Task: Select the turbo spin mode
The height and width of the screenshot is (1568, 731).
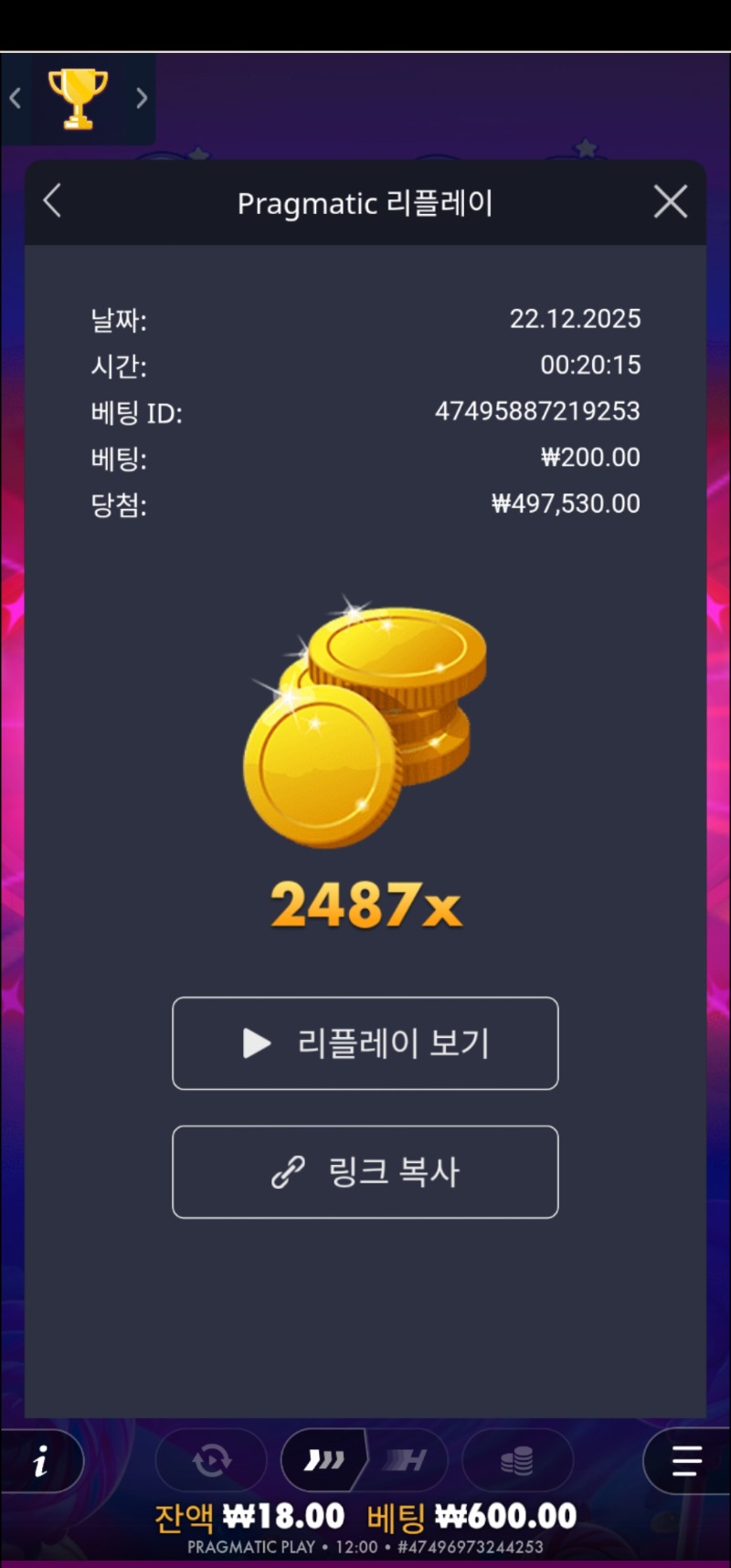Action: [x=406, y=1460]
